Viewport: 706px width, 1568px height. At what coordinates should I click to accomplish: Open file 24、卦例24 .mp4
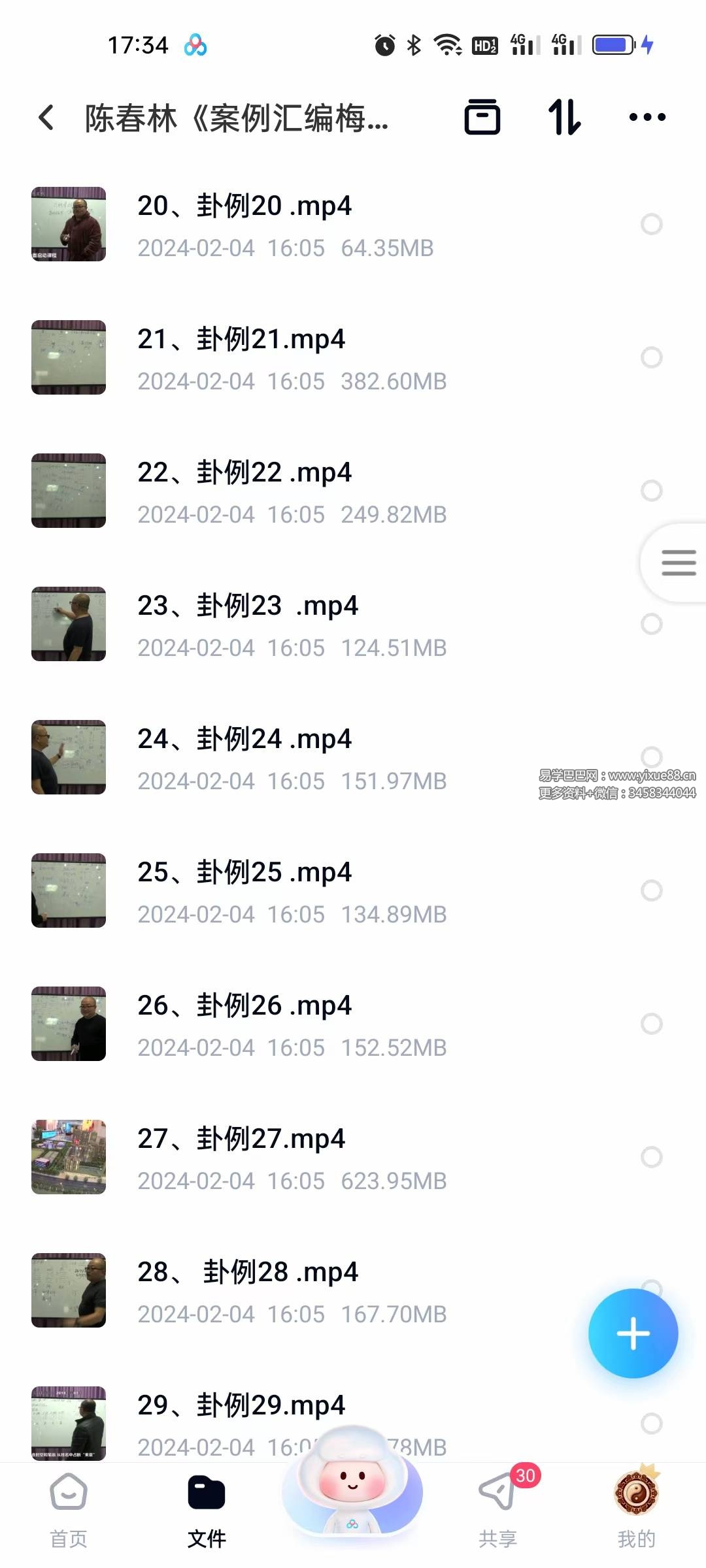click(244, 740)
